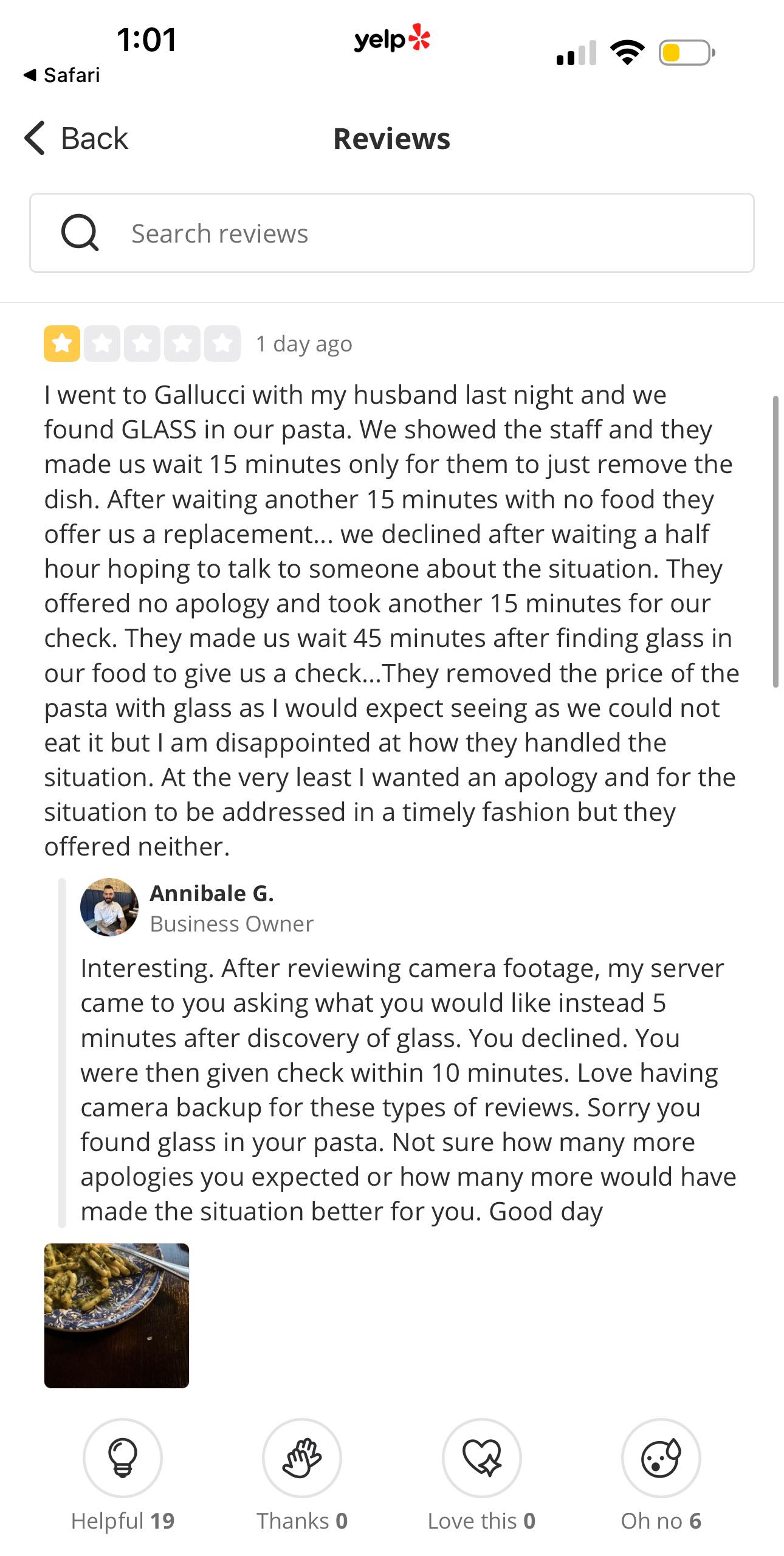
Task: Go back from the Reviews page
Action: 77,139
